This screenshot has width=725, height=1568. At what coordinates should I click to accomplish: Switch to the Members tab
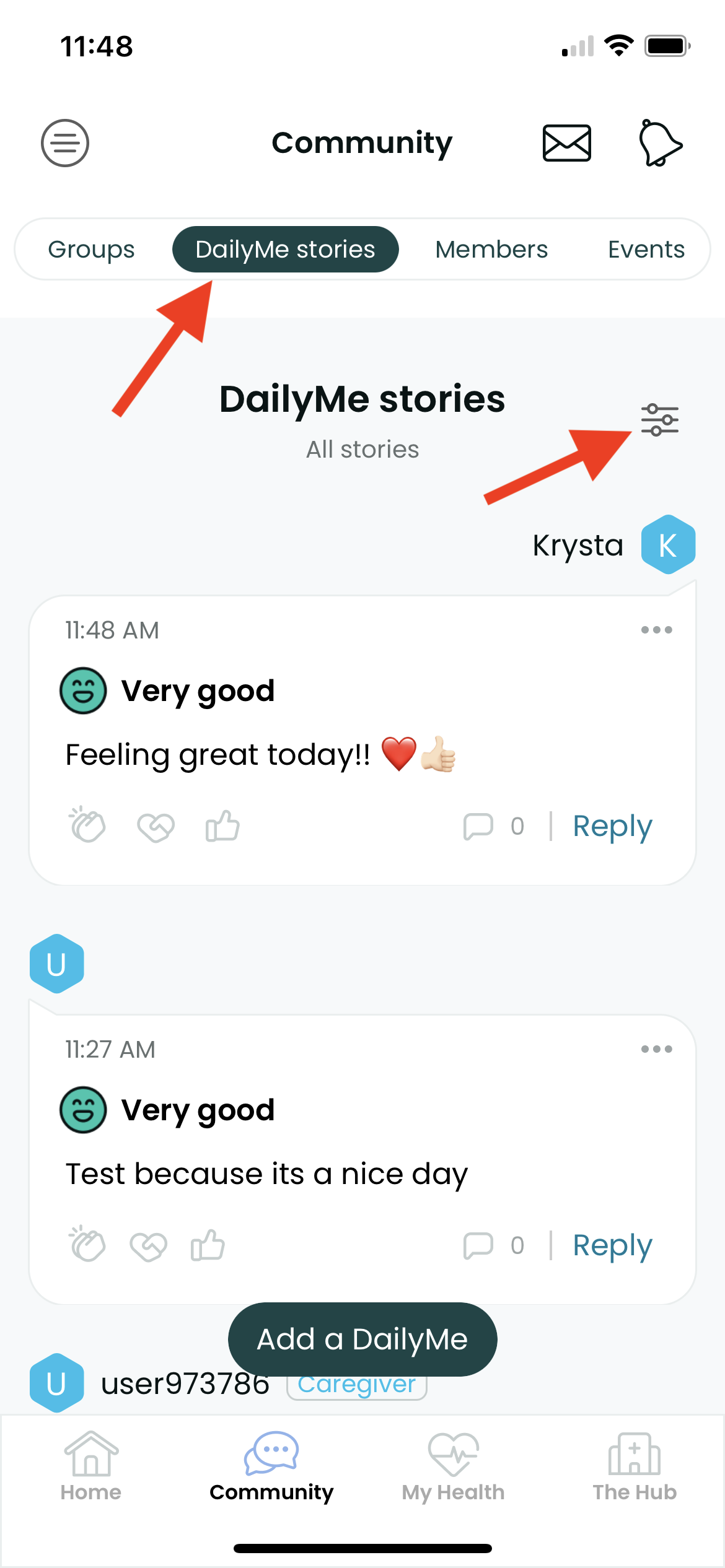491,249
